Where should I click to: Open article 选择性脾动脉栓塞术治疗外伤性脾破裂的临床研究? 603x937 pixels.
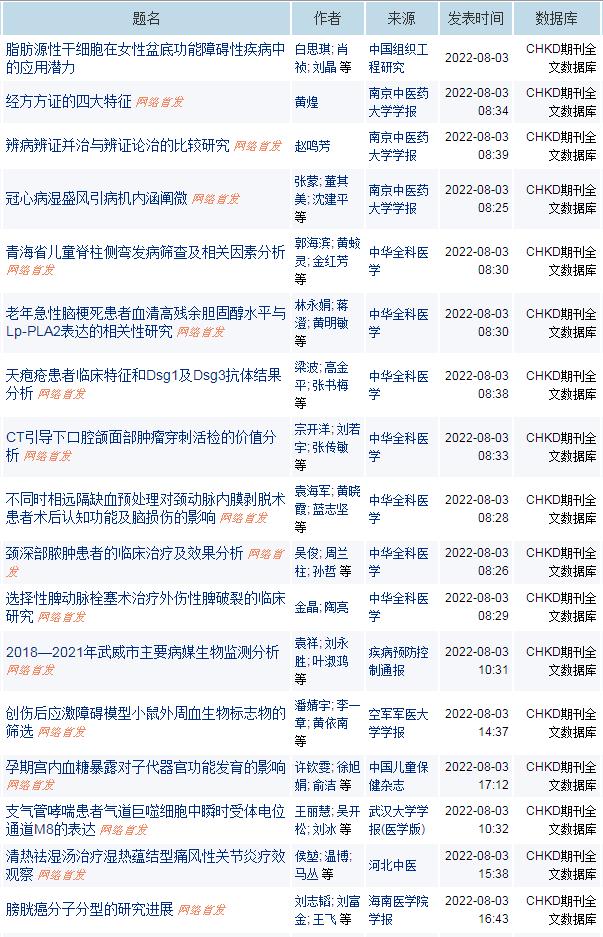(145, 598)
